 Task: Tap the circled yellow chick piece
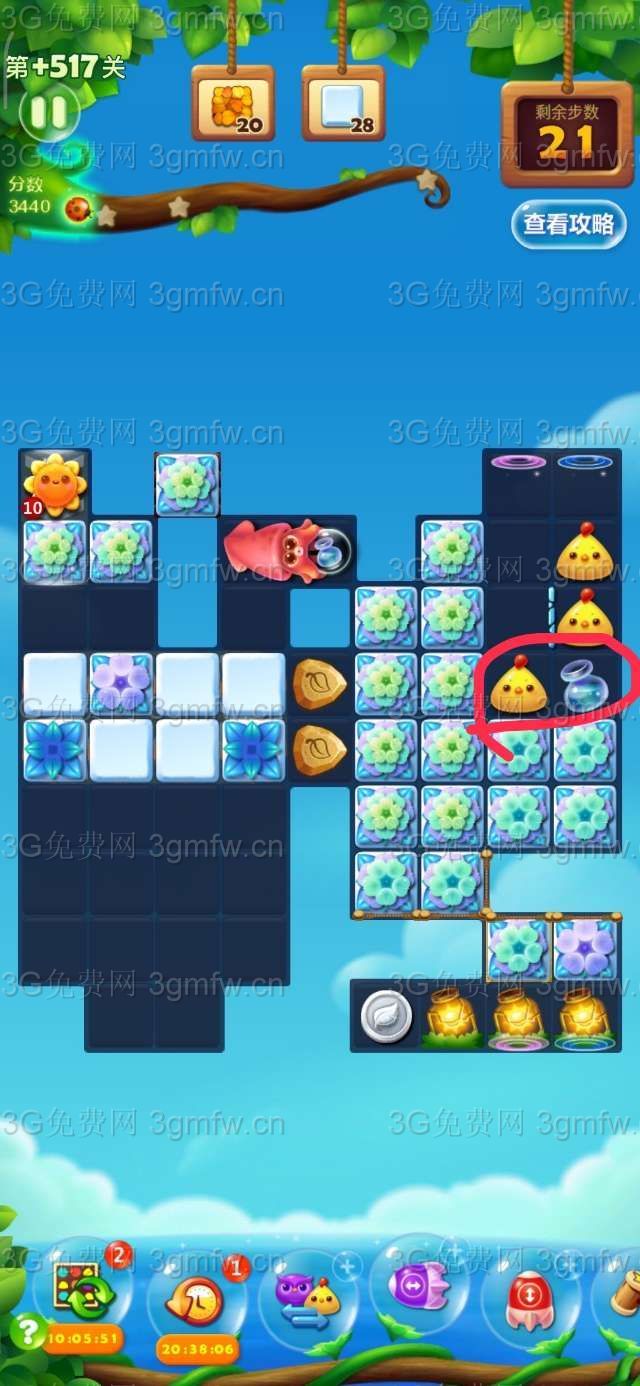click(x=519, y=685)
